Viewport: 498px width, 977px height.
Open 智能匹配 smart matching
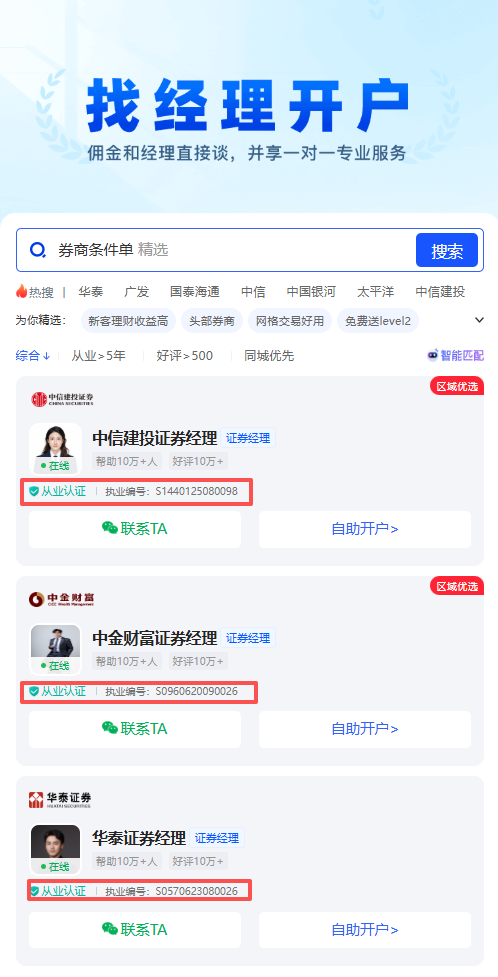[x=456, y=355]
